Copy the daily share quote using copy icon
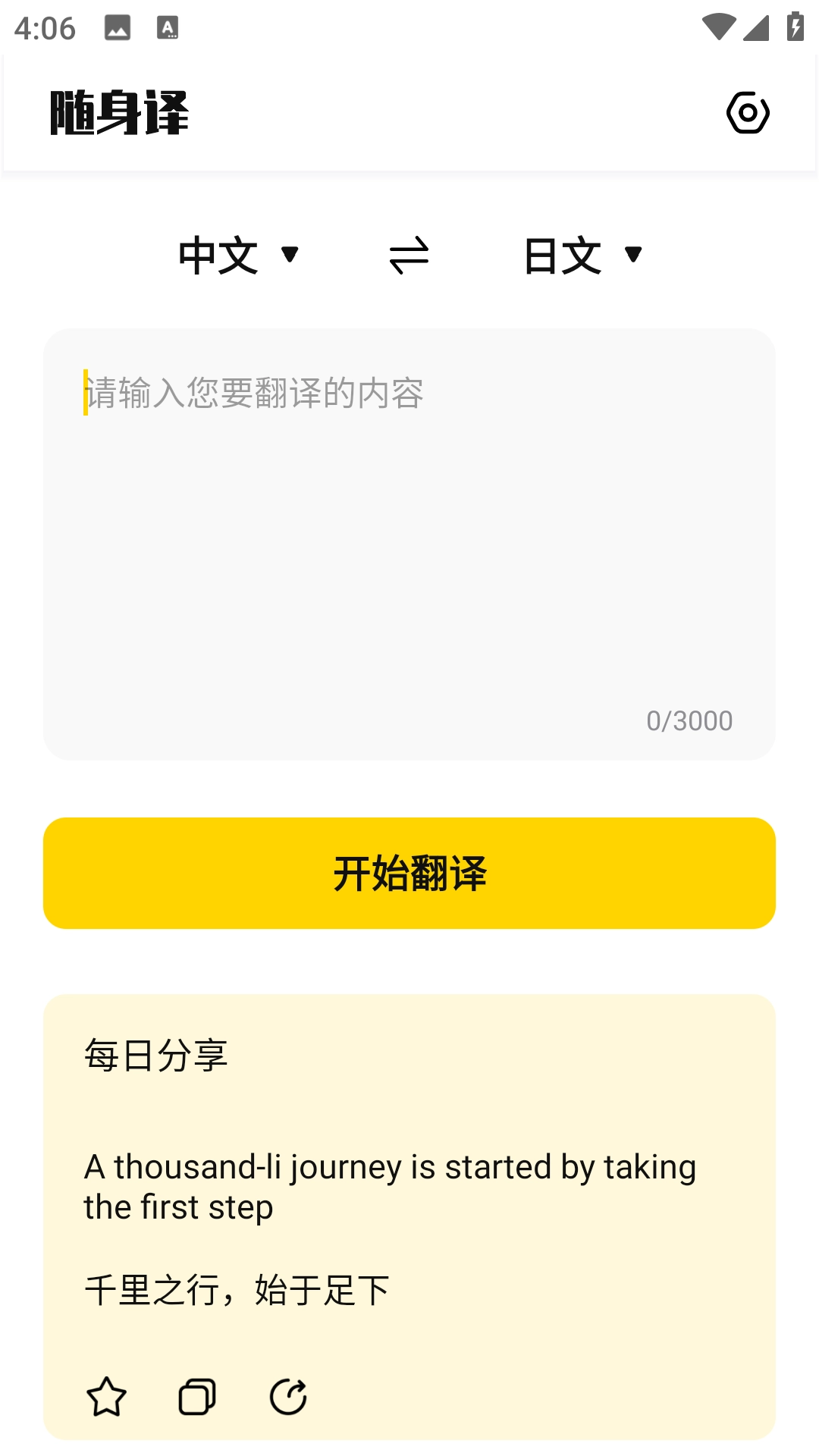Viewport: 819px width, 1456px height. click(197, 1395)
